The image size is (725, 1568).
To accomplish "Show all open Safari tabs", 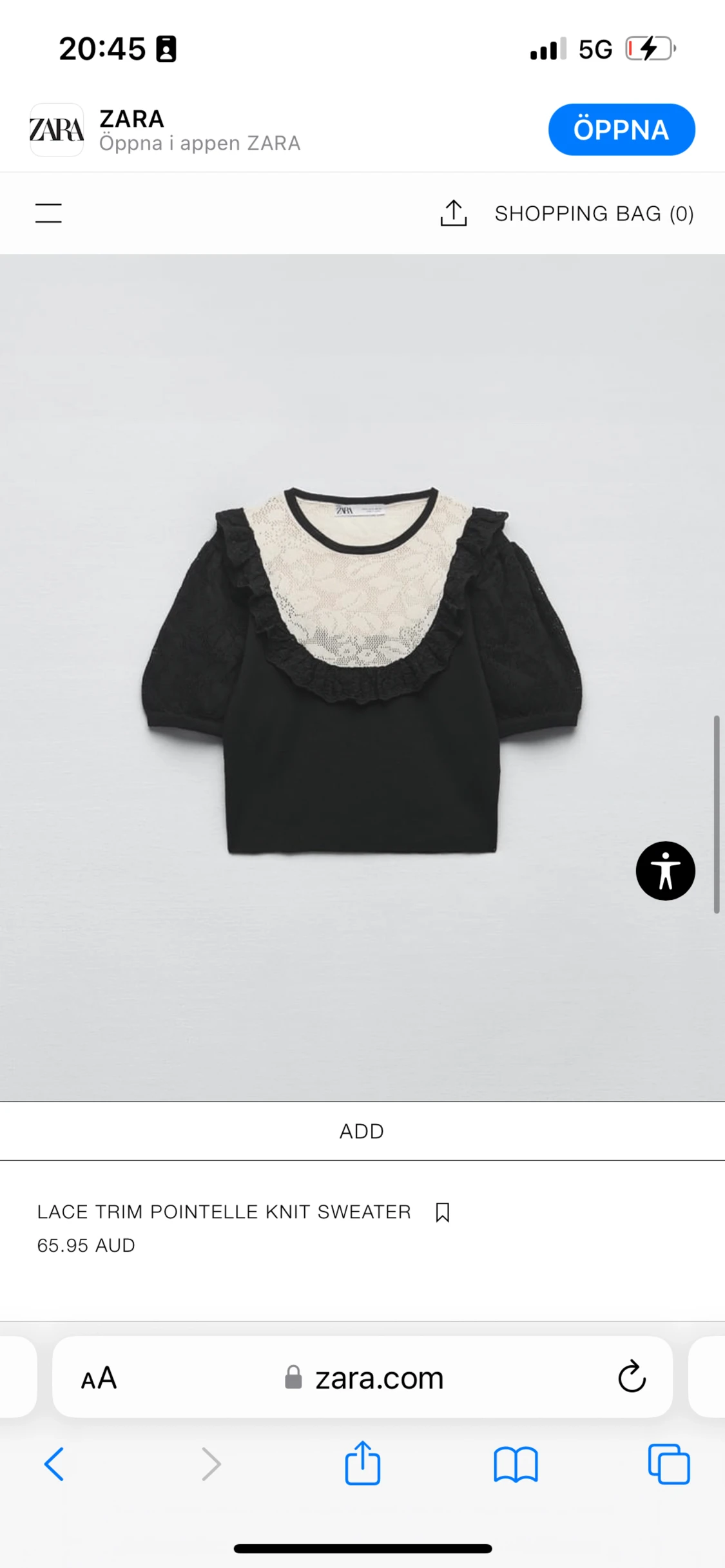I will tap(668, 1464).
